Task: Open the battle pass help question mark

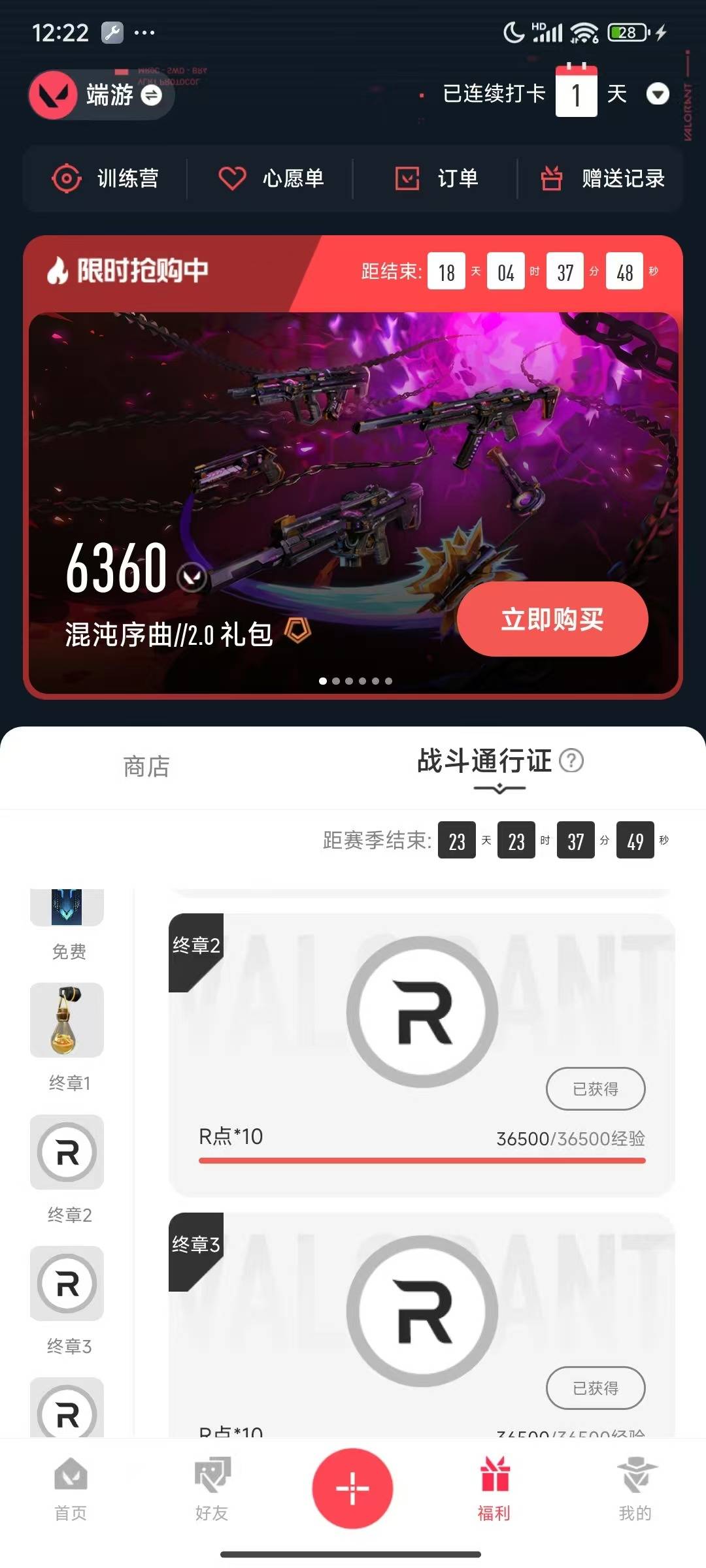Action: click(572, 760)
